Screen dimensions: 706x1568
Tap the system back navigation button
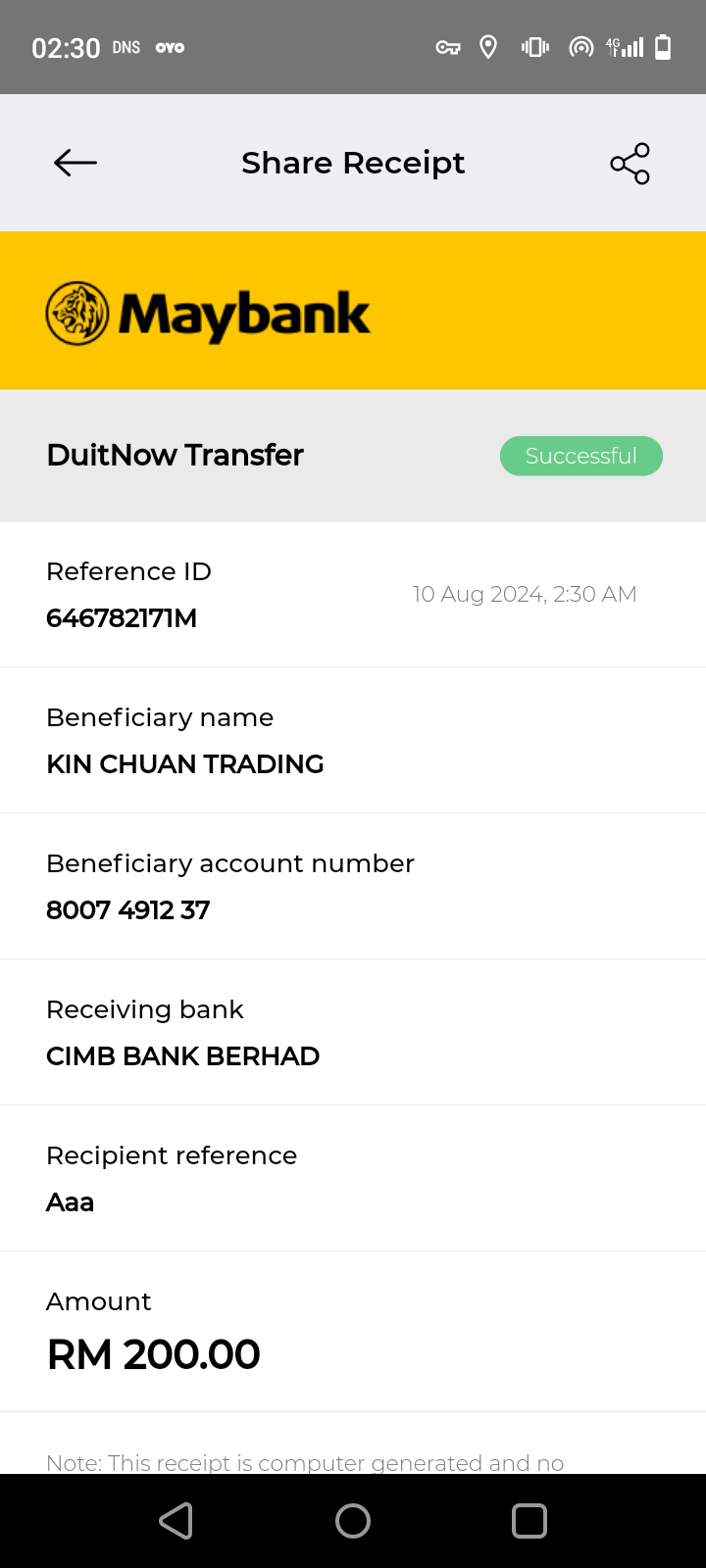[x=176, y=1521]
